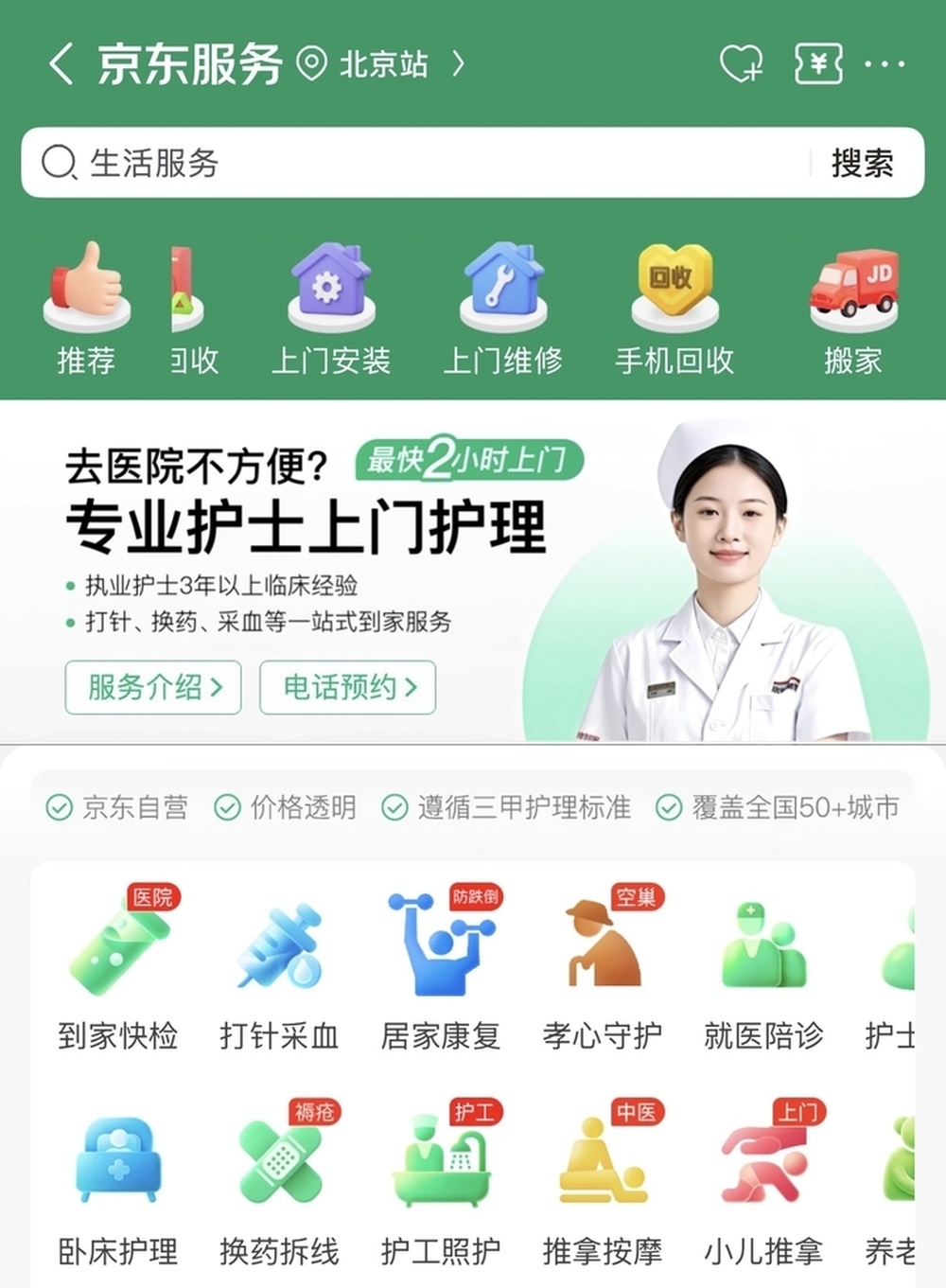Image resolution: width=946 pixels, height=1288 pixels.
Task: Open the 到家快检 service
Action: tap(118, 968)
